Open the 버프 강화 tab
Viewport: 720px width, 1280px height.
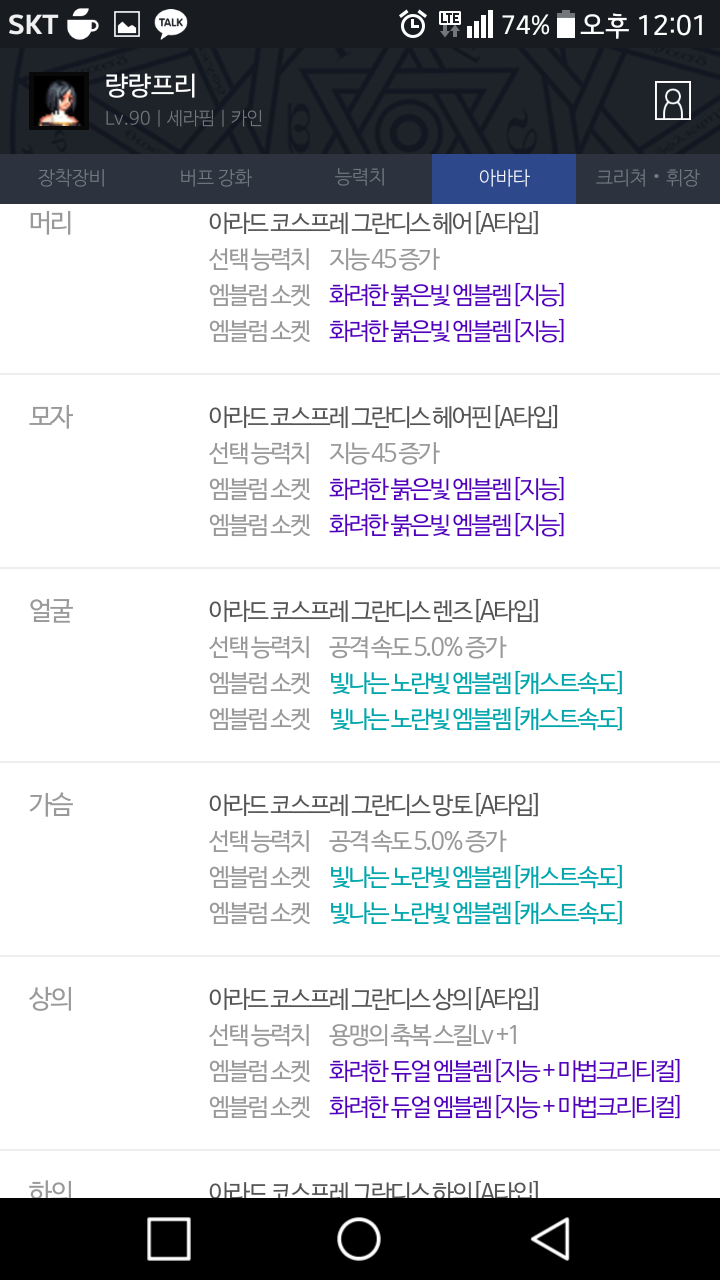click(x=216, y=178)
